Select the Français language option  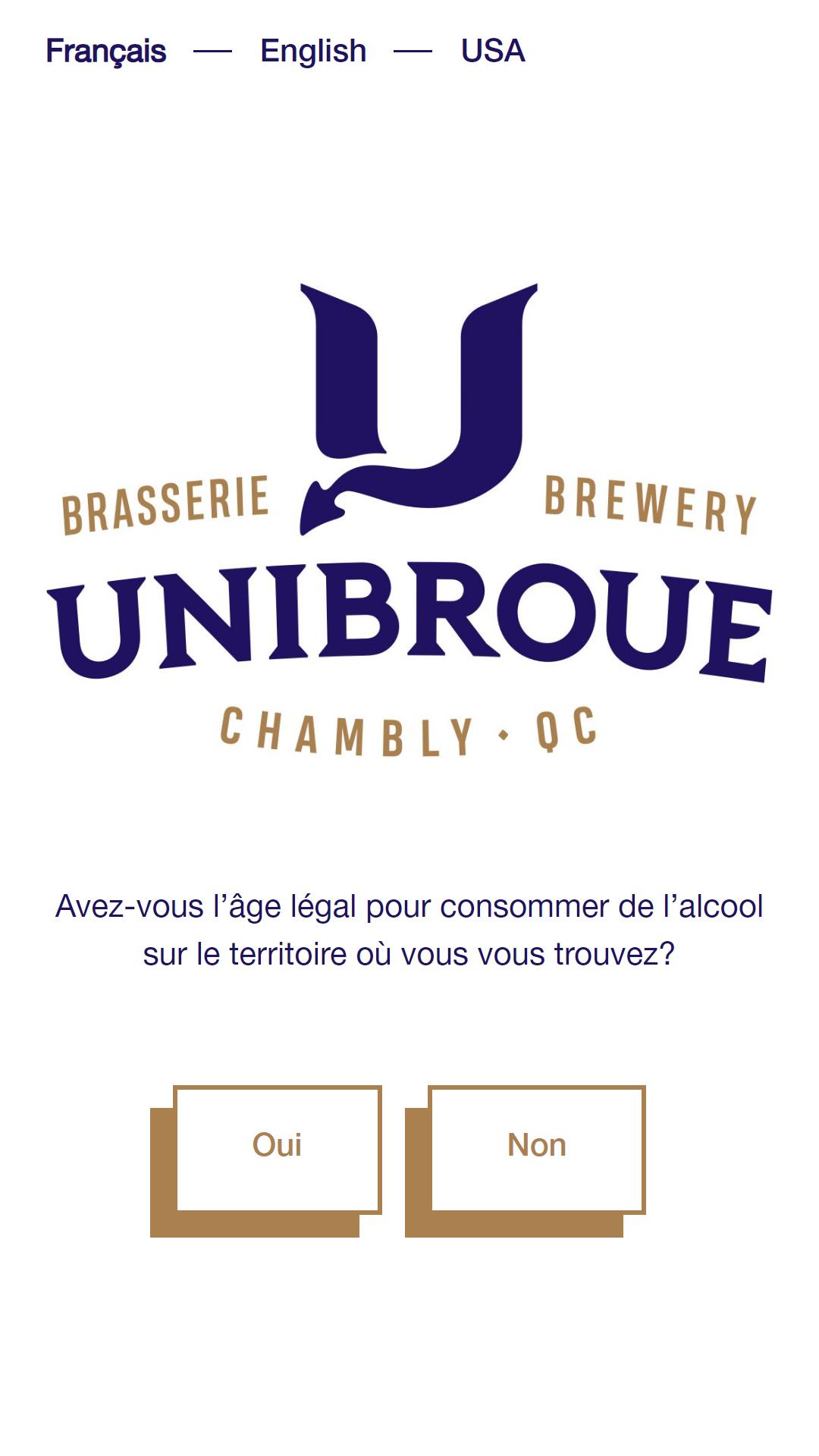pyautogui.click(x=106, y=52)
